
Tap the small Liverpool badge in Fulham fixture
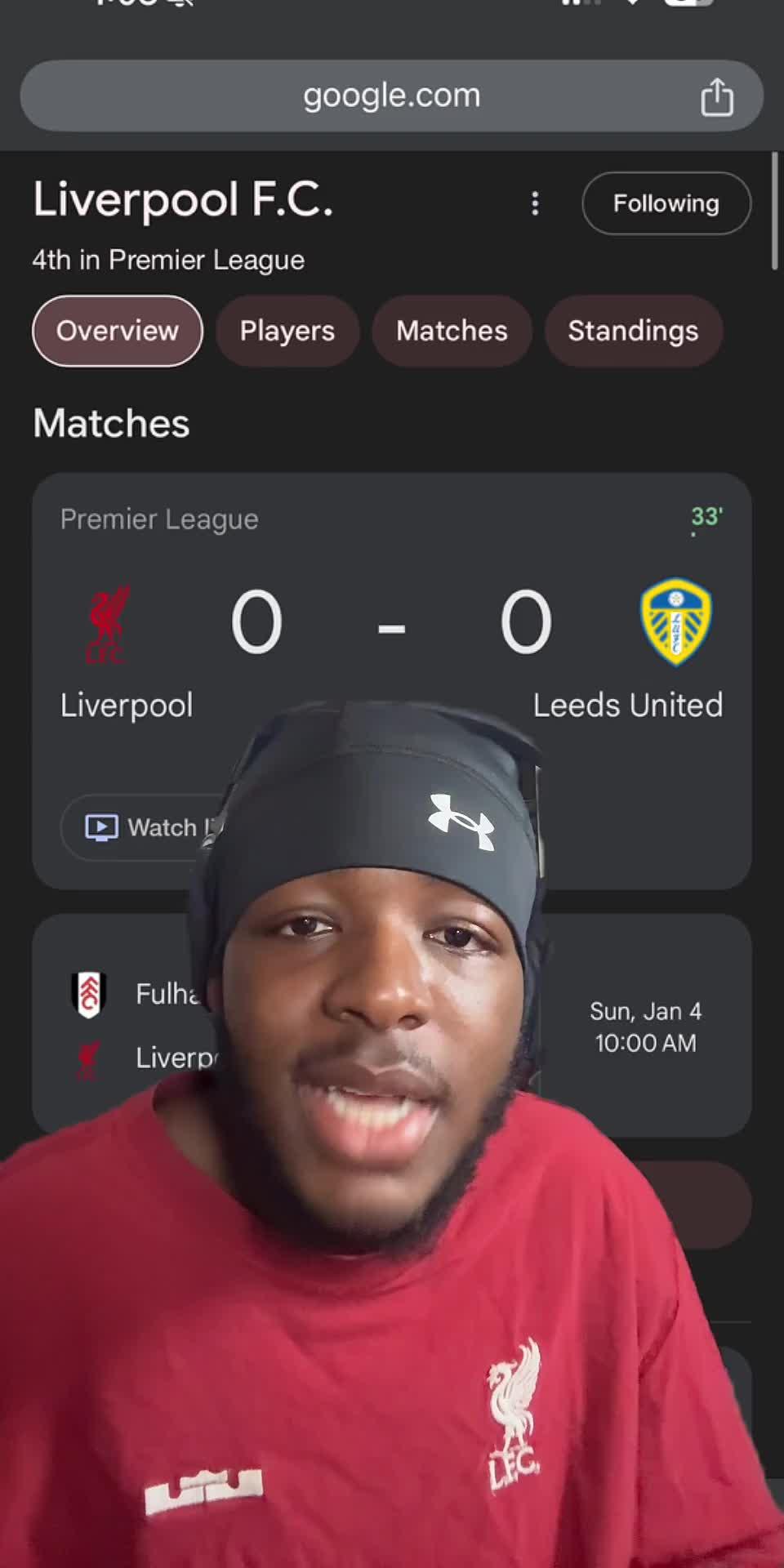coord(89,1057)
